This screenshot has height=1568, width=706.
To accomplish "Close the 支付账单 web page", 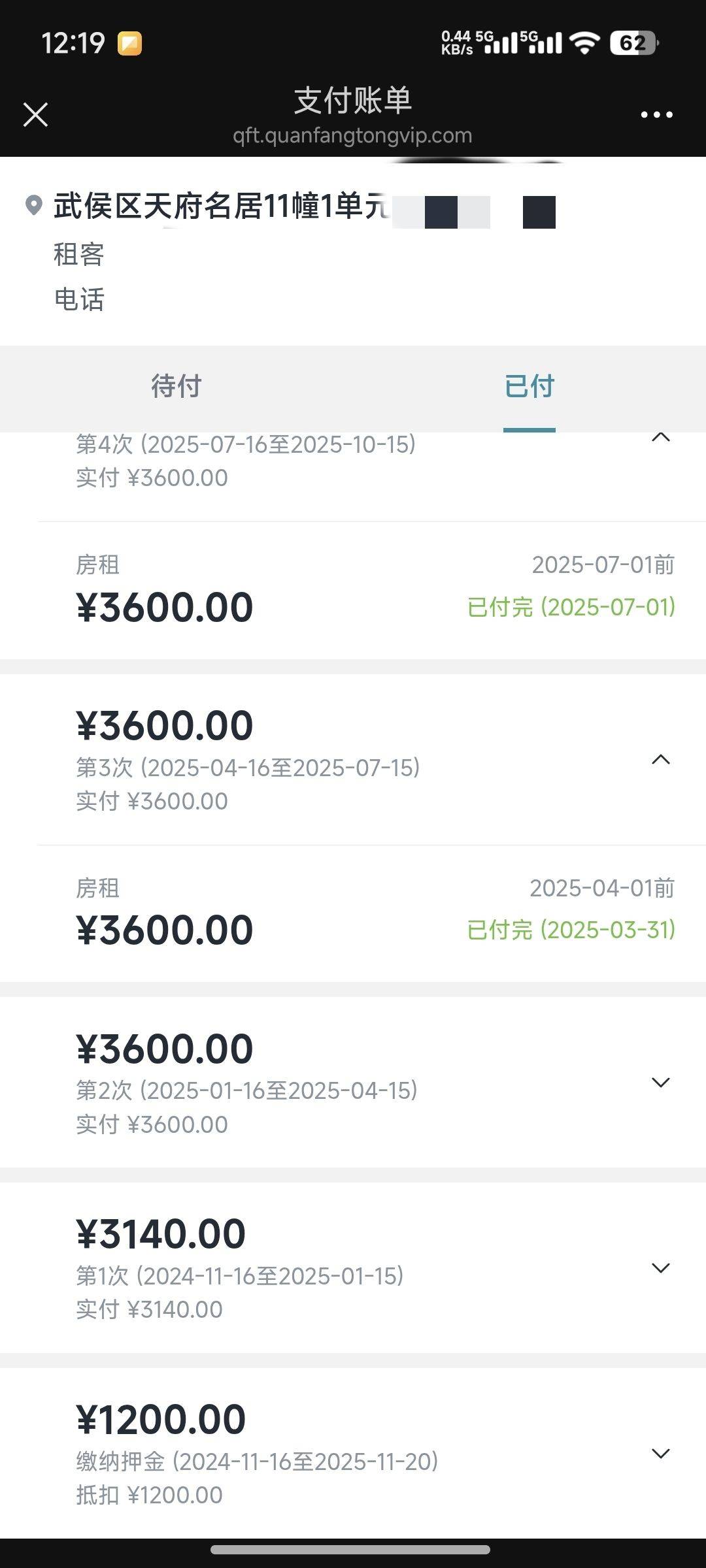I will tap(35, 114).
